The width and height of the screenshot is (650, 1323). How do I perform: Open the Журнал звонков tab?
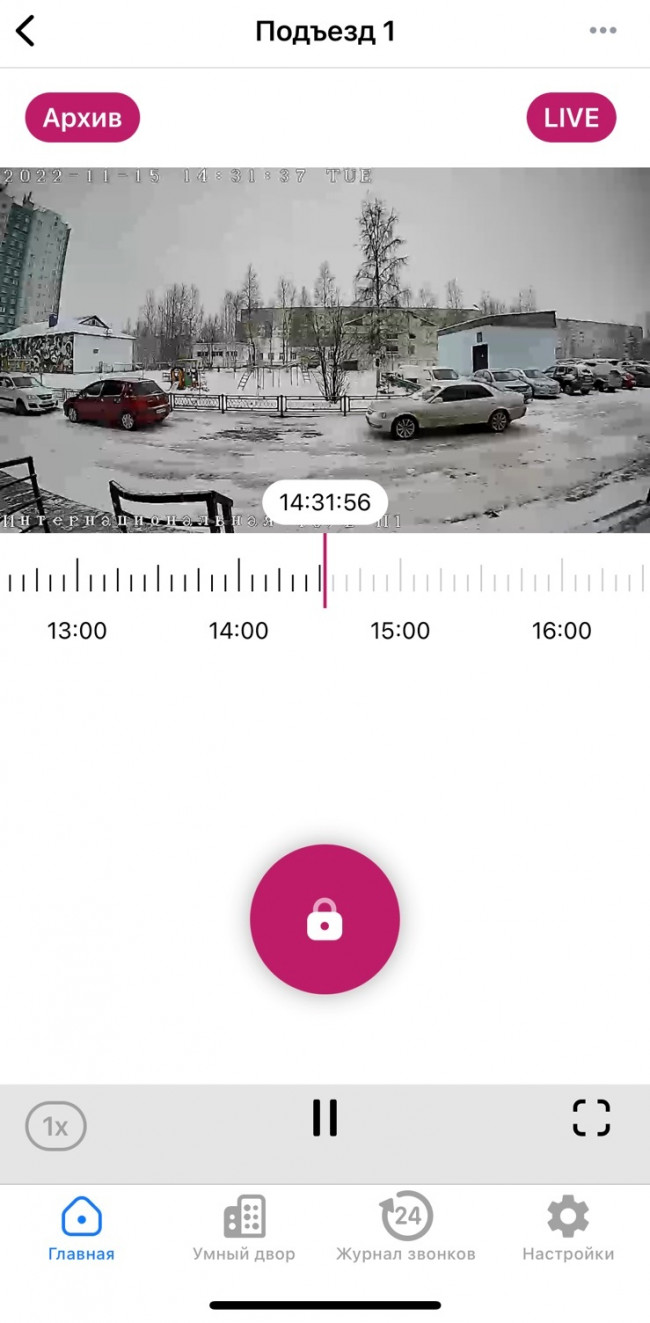[406, 1229]
